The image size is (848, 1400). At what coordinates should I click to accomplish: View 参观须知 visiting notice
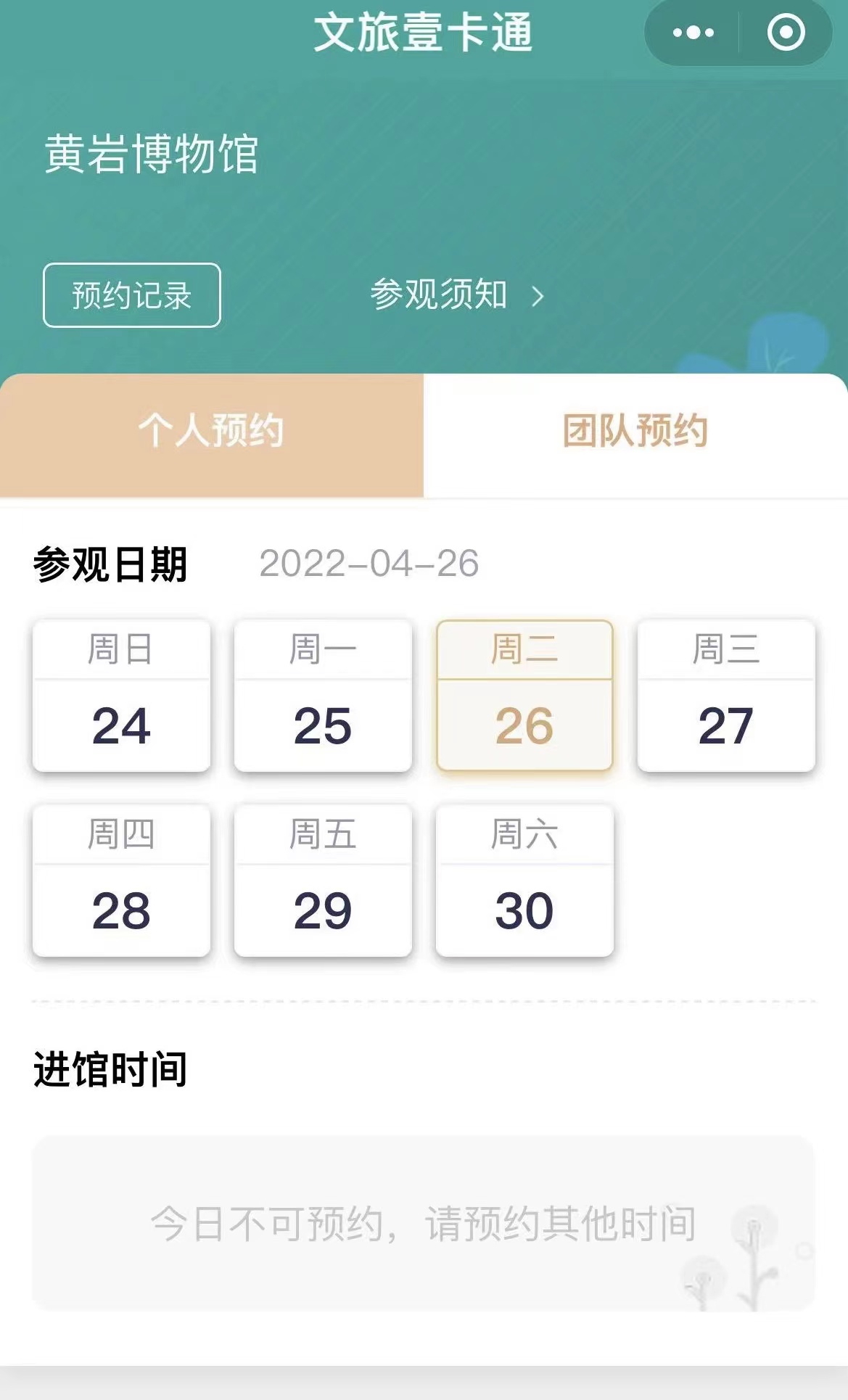pyautogui.click(x=456, y=295)
